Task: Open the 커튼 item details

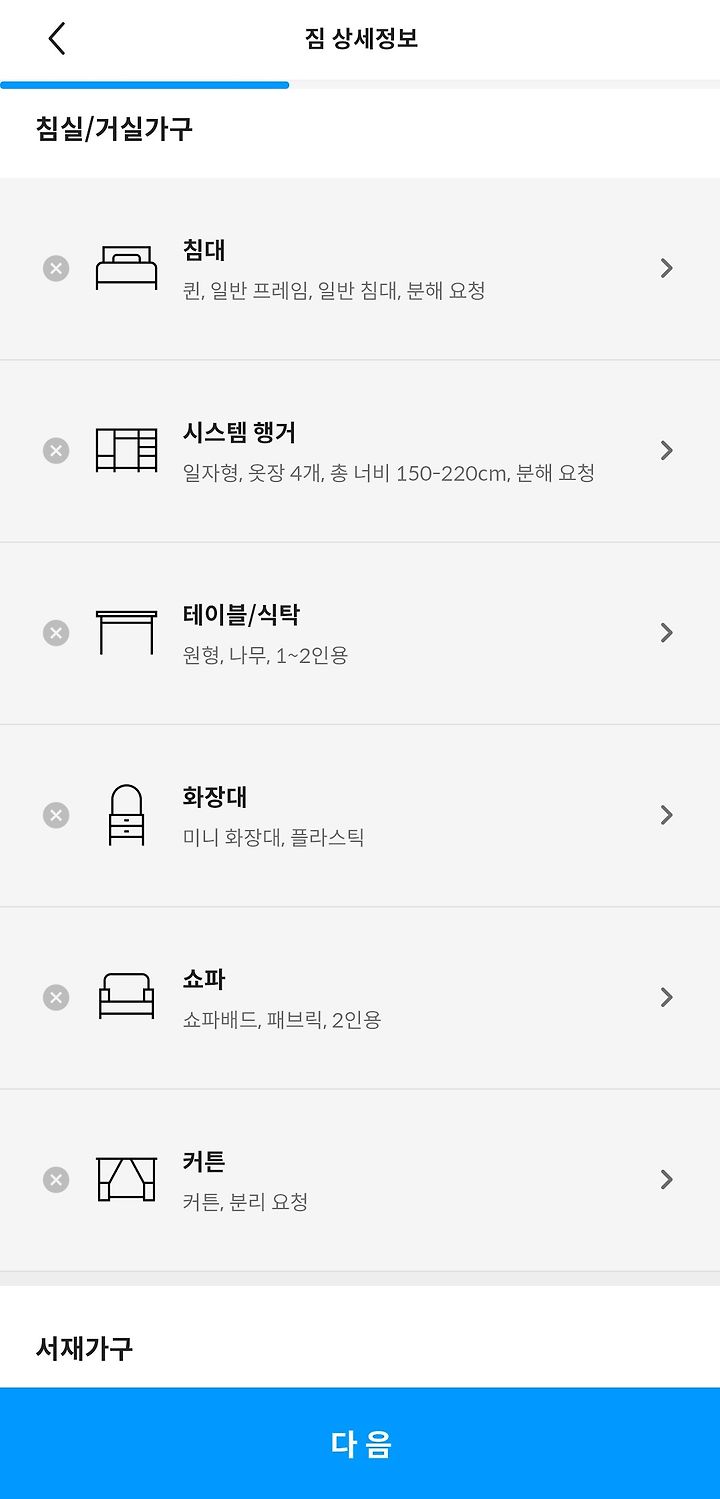Action: [x=360, y=1180]
